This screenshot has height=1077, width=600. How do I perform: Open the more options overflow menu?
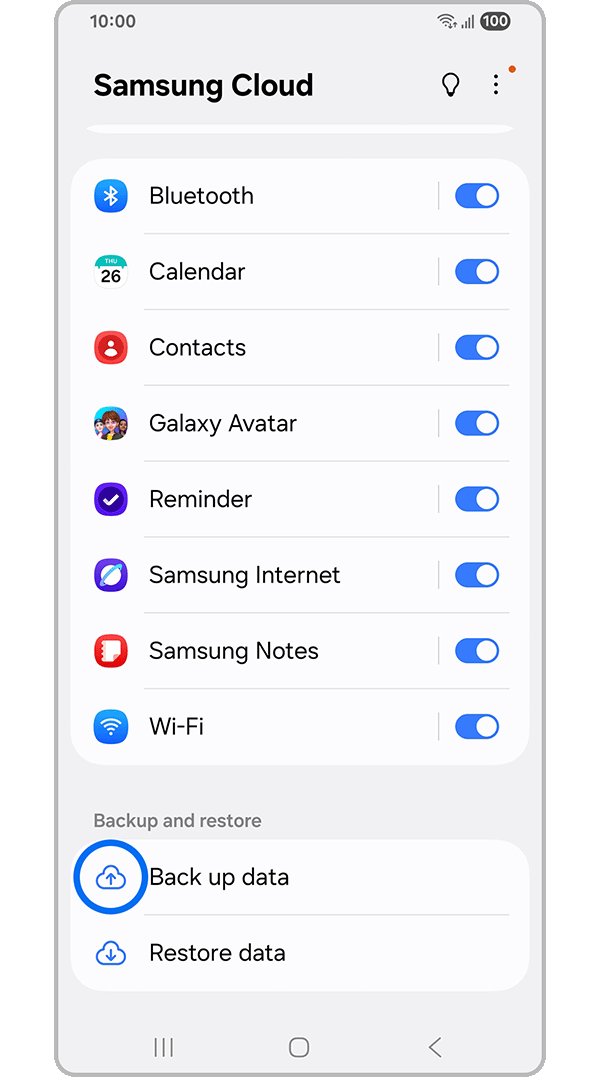coord(496,85)
